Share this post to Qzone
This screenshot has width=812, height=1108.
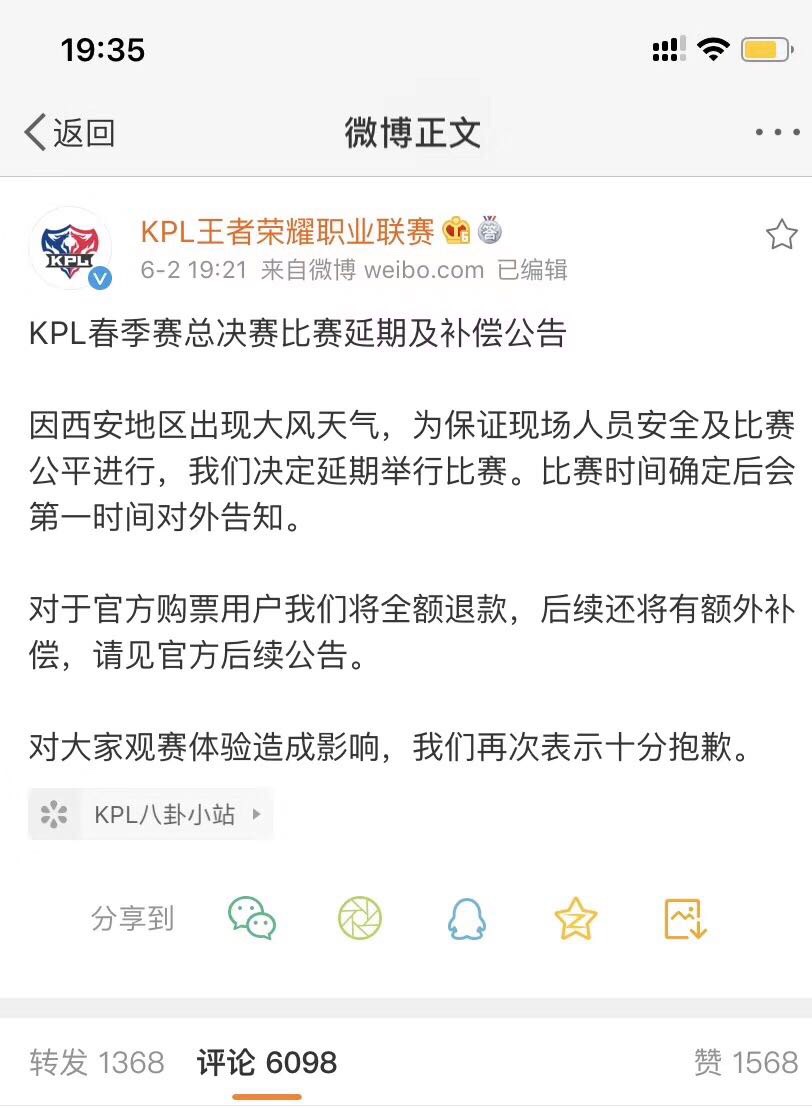[576, 917]
